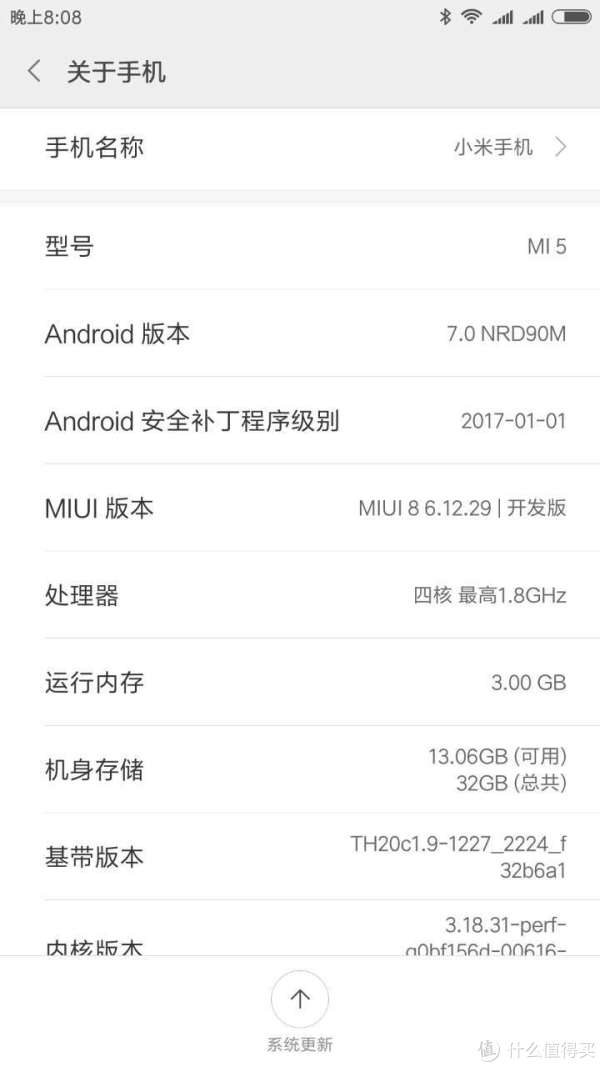Tap the Android 版本 row
This screenshot has width=600, height=1067.
[300, 333]
